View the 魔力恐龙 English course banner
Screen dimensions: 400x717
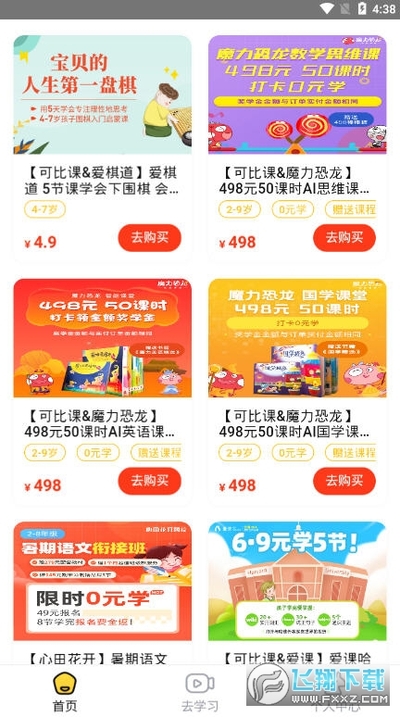pyautogui.click(x=102, y=338)
